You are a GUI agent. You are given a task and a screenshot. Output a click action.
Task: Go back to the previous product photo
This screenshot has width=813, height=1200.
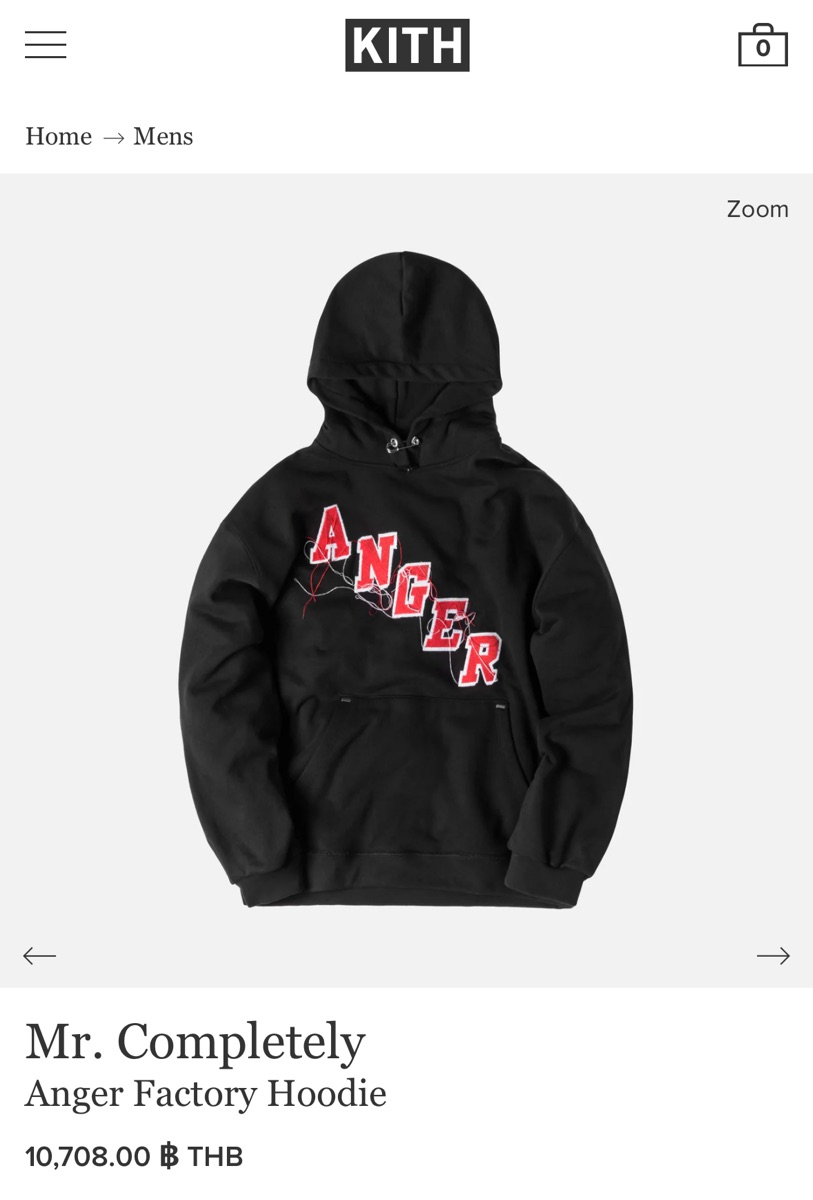[x=39, y=955]
